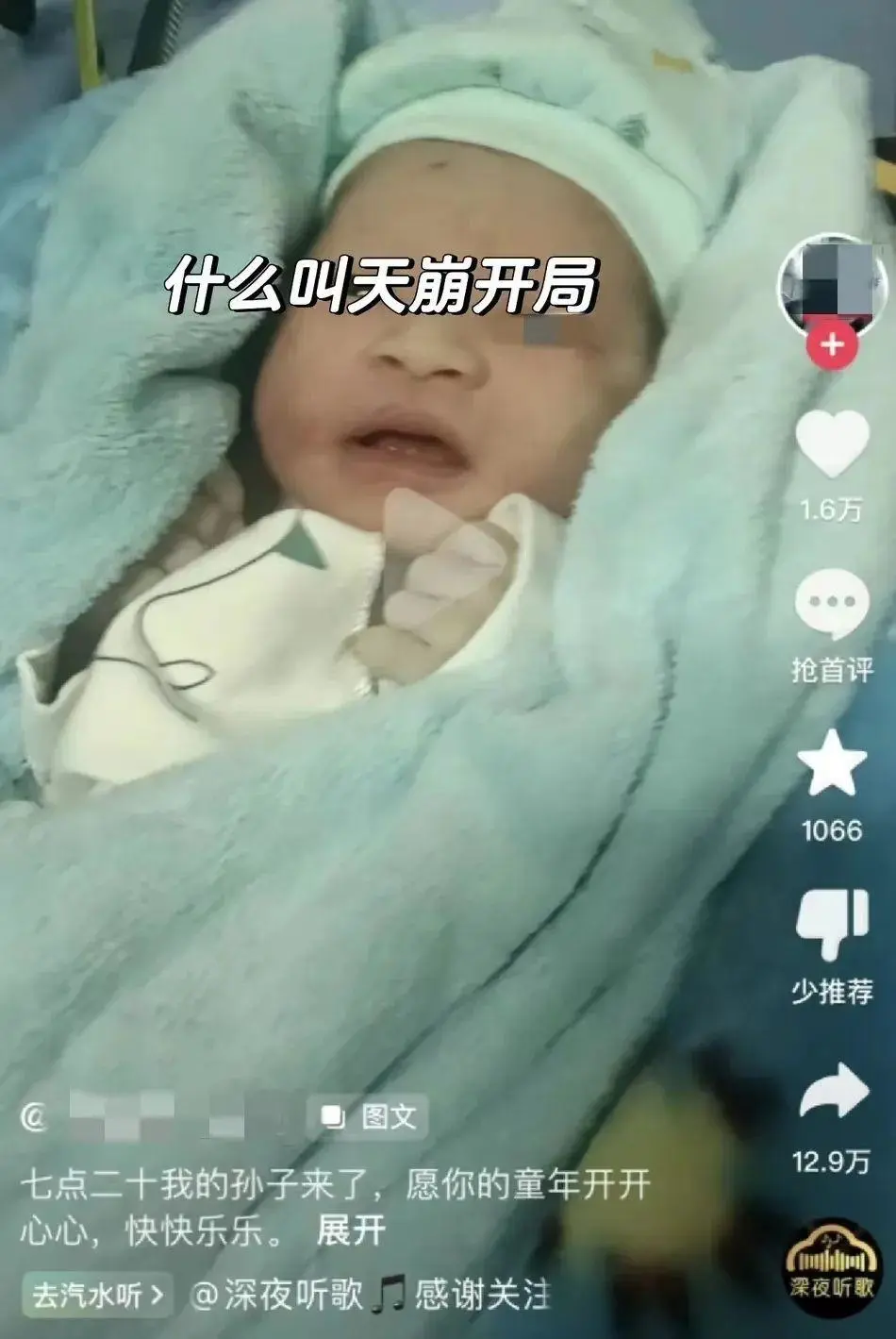Expand the caption with 展开
896x1339 pixels.
[351, 1230]
